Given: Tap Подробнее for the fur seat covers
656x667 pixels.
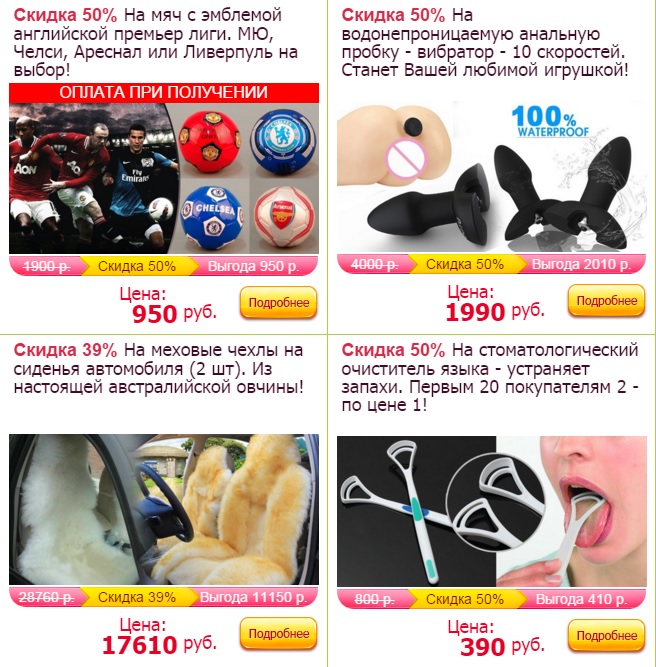Looking at the screenshot, I should [x=278, y=634].
